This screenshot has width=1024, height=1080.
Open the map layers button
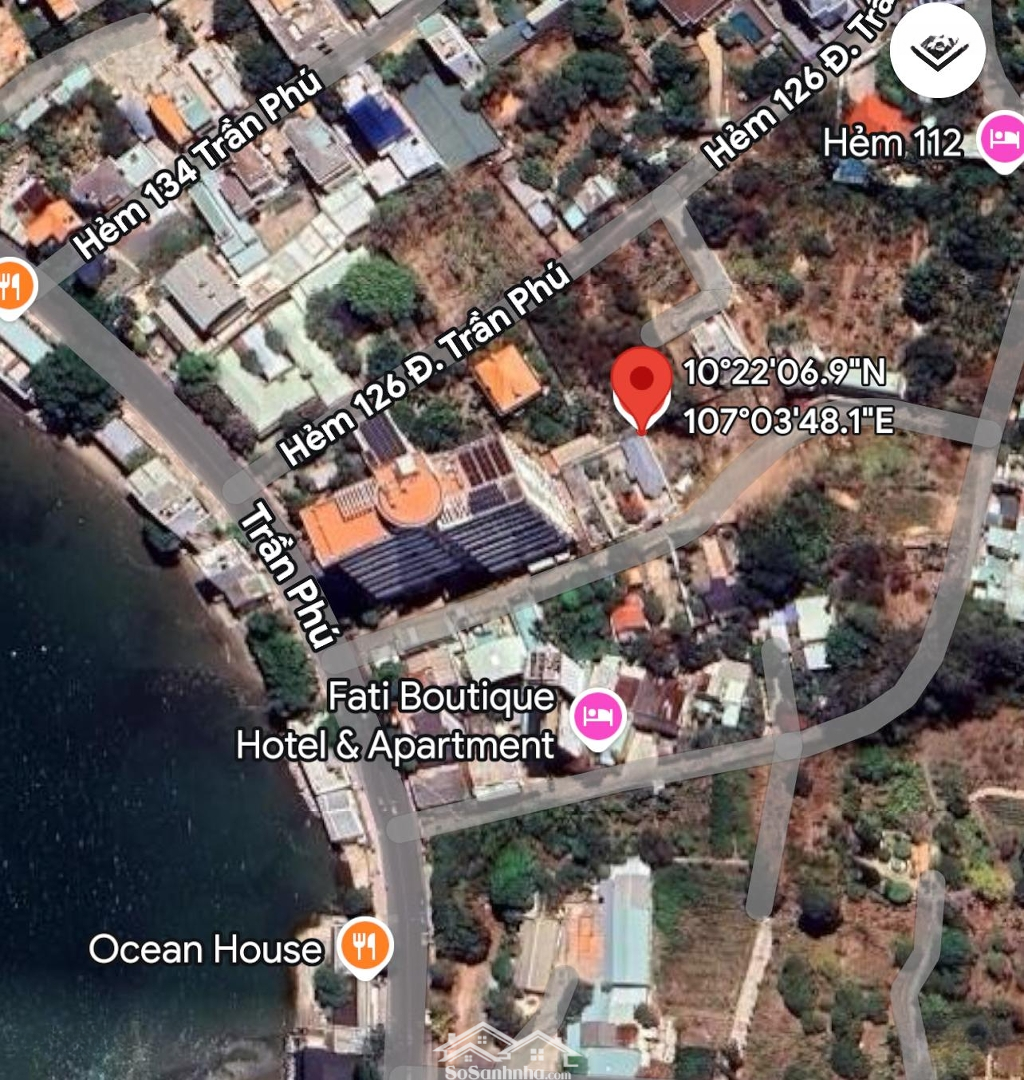point(938,48)
